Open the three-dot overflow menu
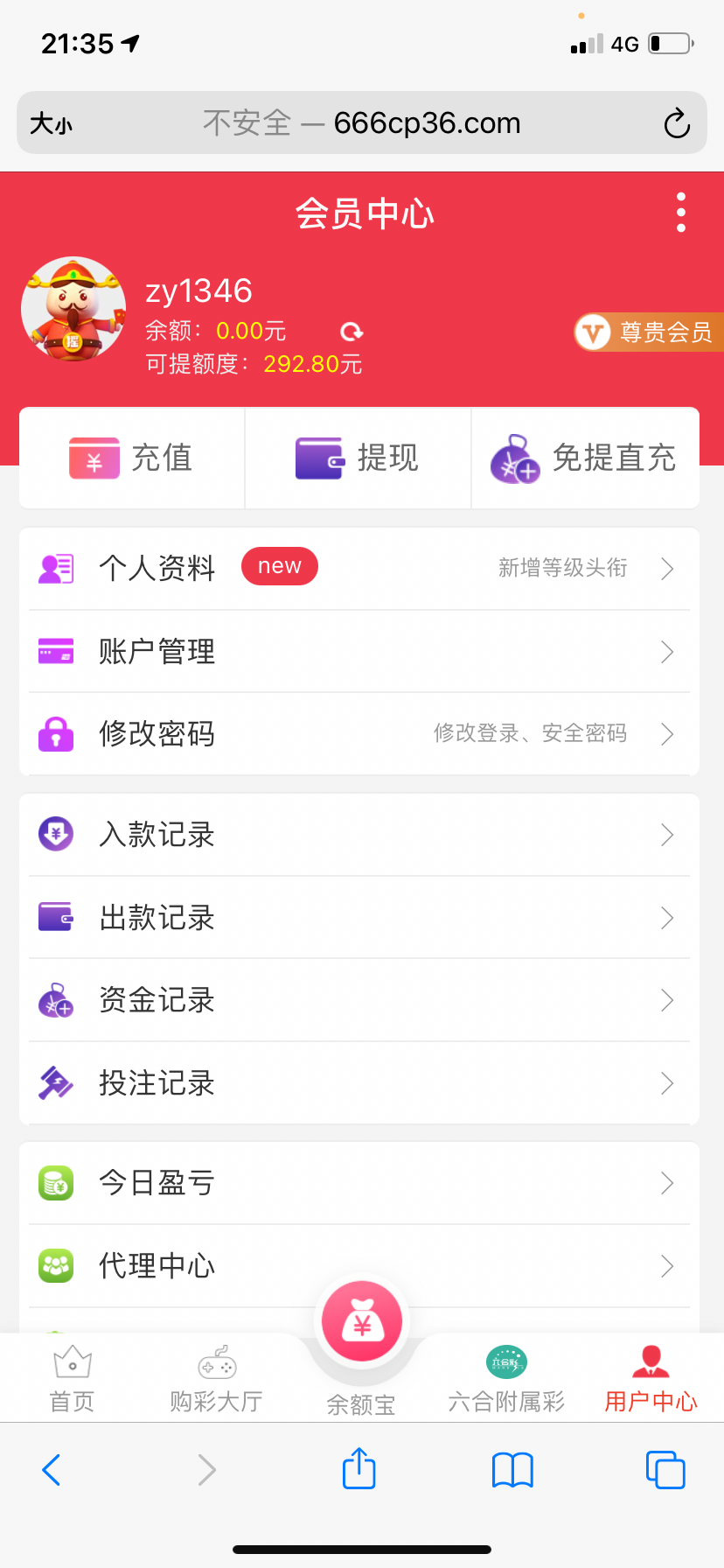This screenshot has height=1568, width=724. tap(680, 213)
